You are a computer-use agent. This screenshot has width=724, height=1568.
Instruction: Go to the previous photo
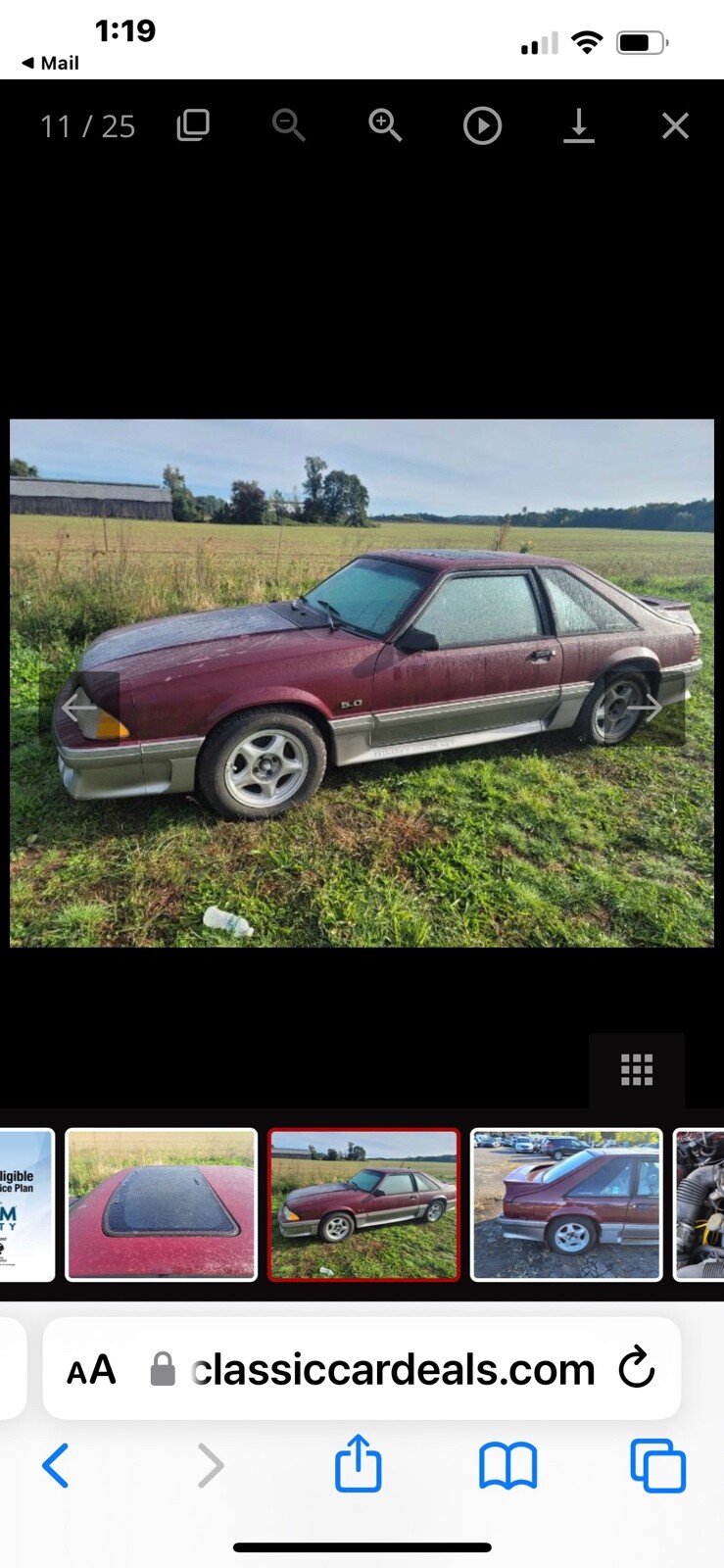click(x=78, y=707)
